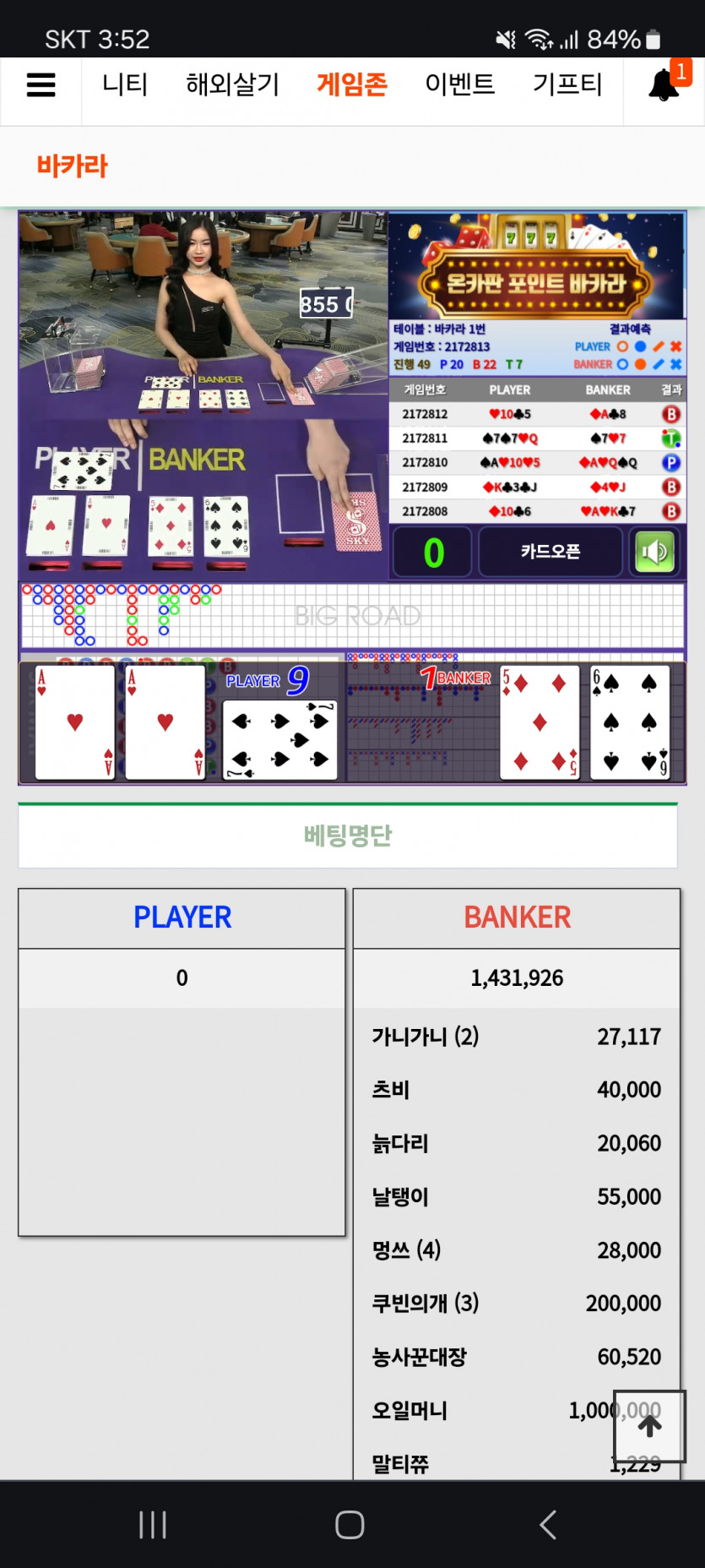Screen dimensions: 705x1568
Task: Go to the system home screen
Action: (350, 1525)
